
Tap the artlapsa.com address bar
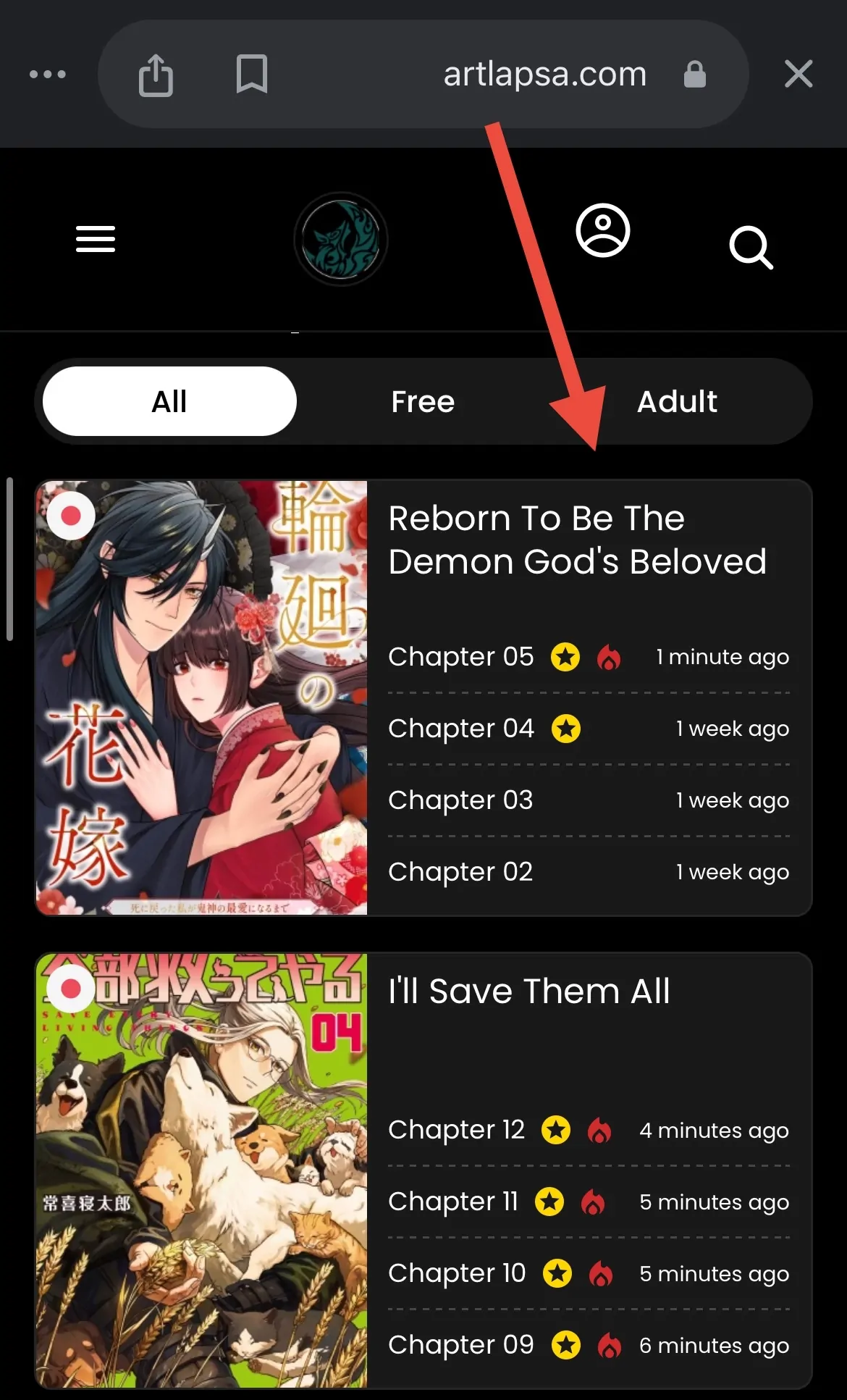[544, 74]
